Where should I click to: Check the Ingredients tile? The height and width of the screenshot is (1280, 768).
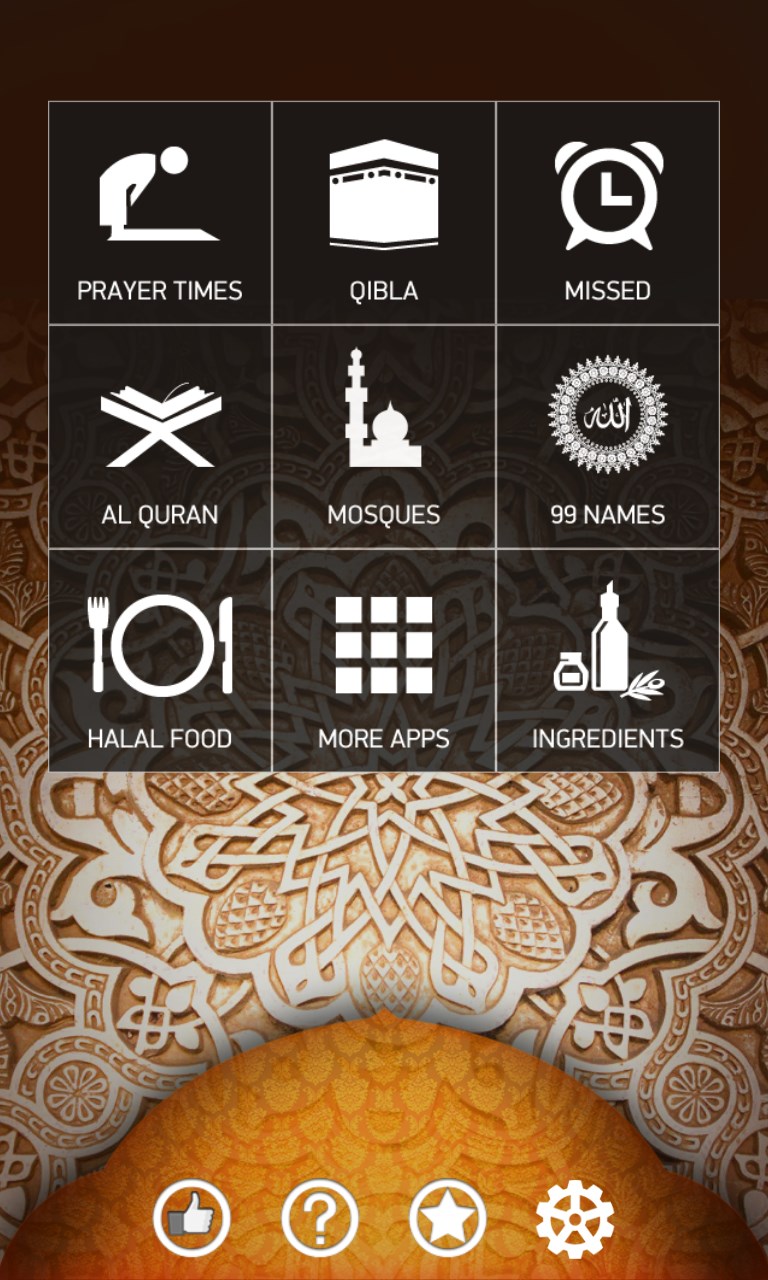608,661
